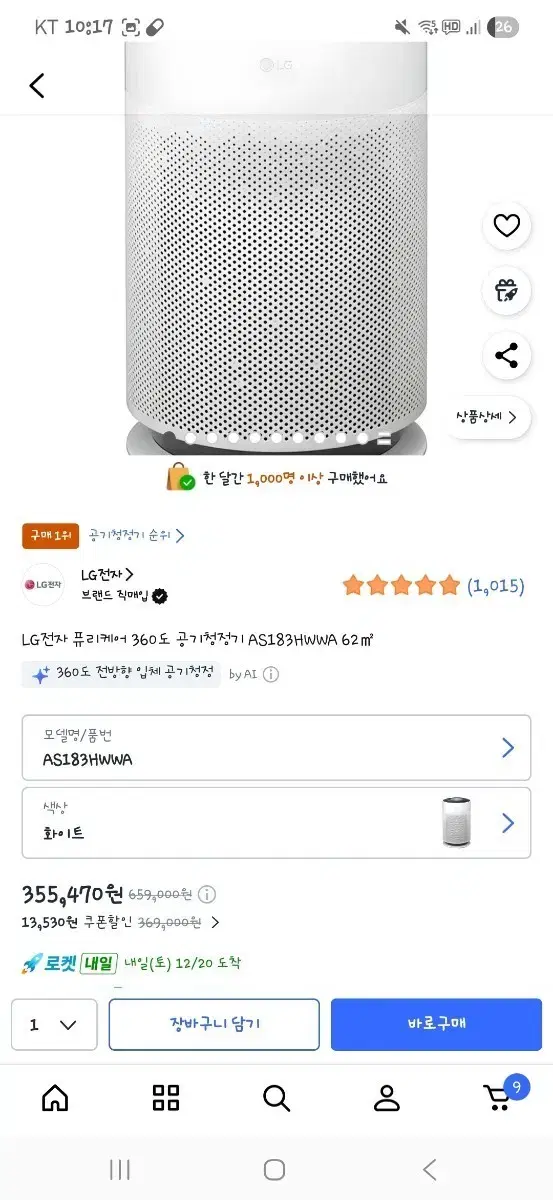This screenshot has width=553, height=1200.
Task: Open 모델명/품번 AS183HWWA selector
Action: pyautogui.click(x=276, y=747)
